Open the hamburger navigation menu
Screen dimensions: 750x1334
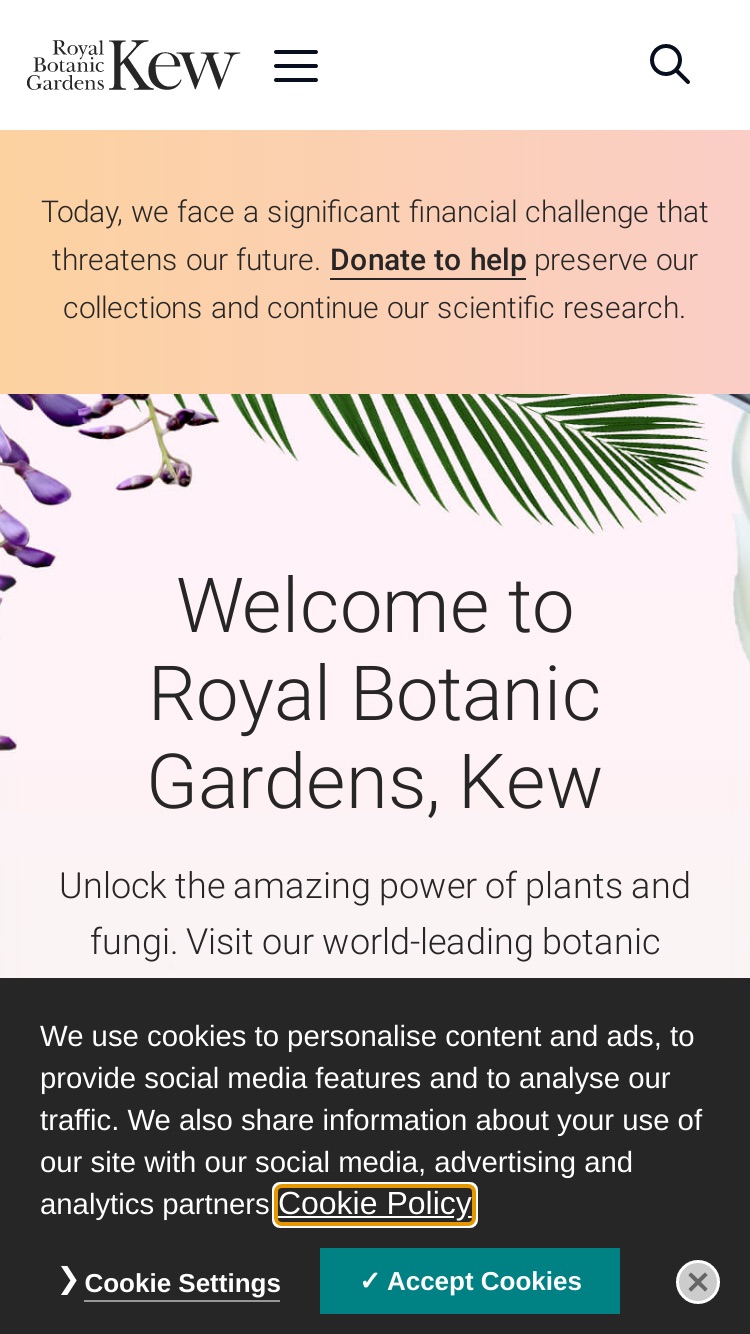click(296, 66)
